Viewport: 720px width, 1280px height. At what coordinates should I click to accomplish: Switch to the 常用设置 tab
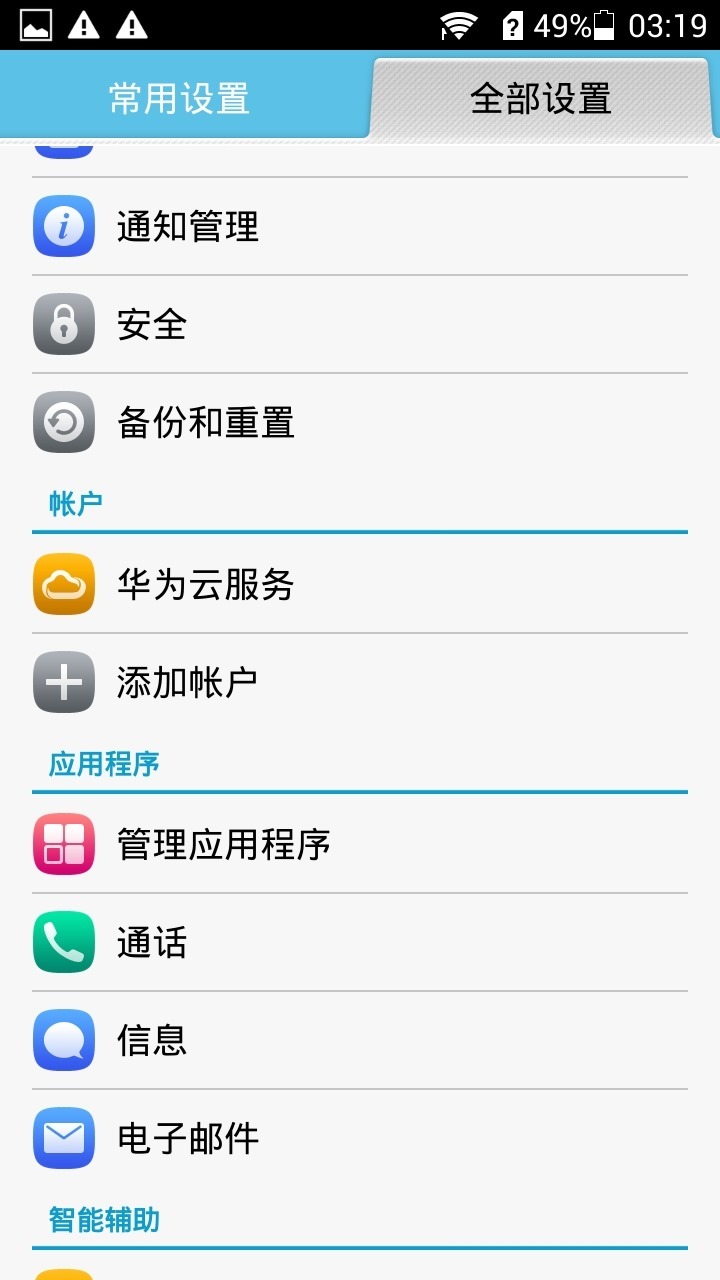(x=180, y=99)
